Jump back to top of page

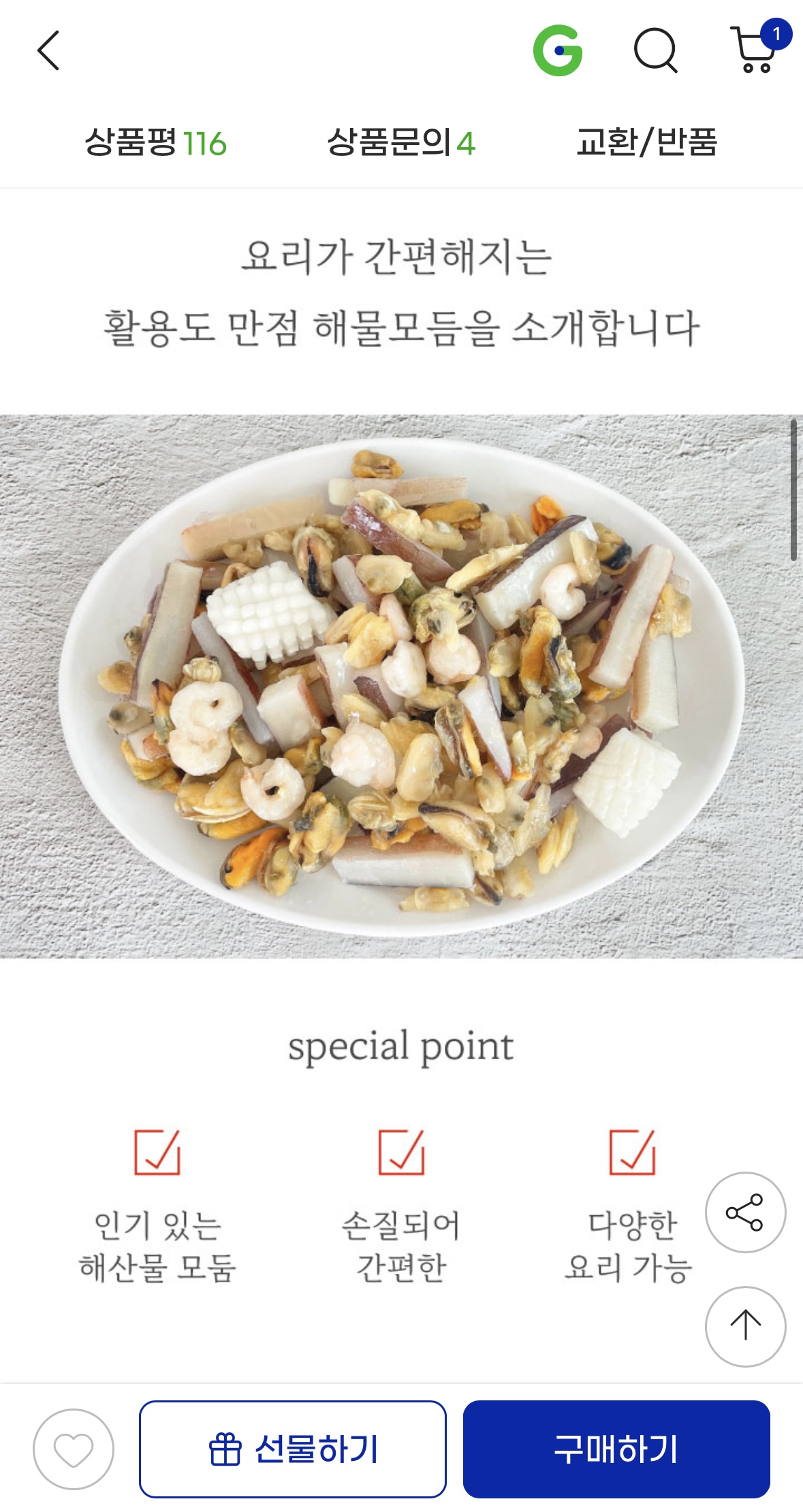pos(745,1326)
